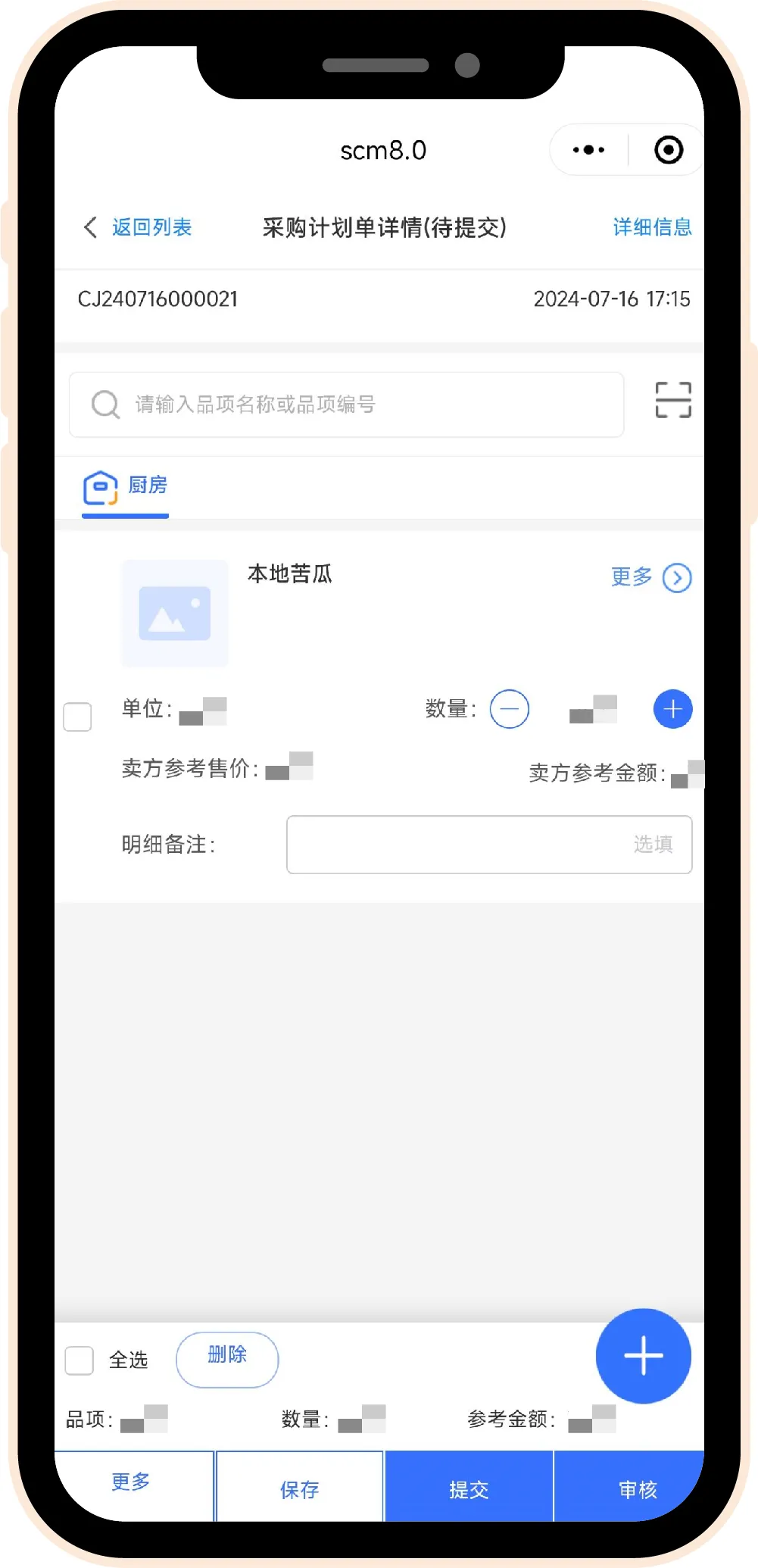
Task: Check the 本地苦瓜 item checkbox
Action: pos(77,717)
